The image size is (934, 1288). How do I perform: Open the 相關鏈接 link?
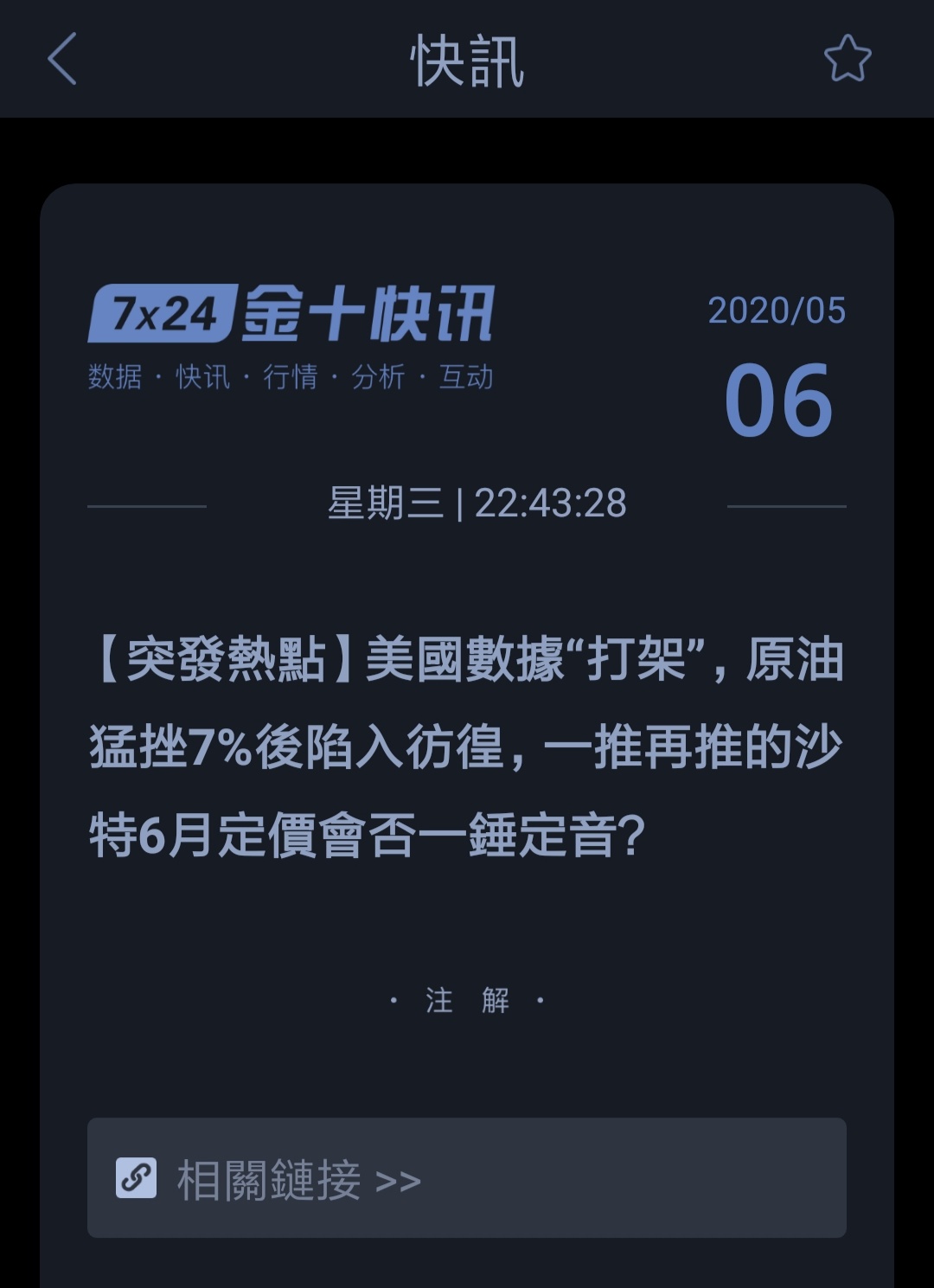(466, 1178)
